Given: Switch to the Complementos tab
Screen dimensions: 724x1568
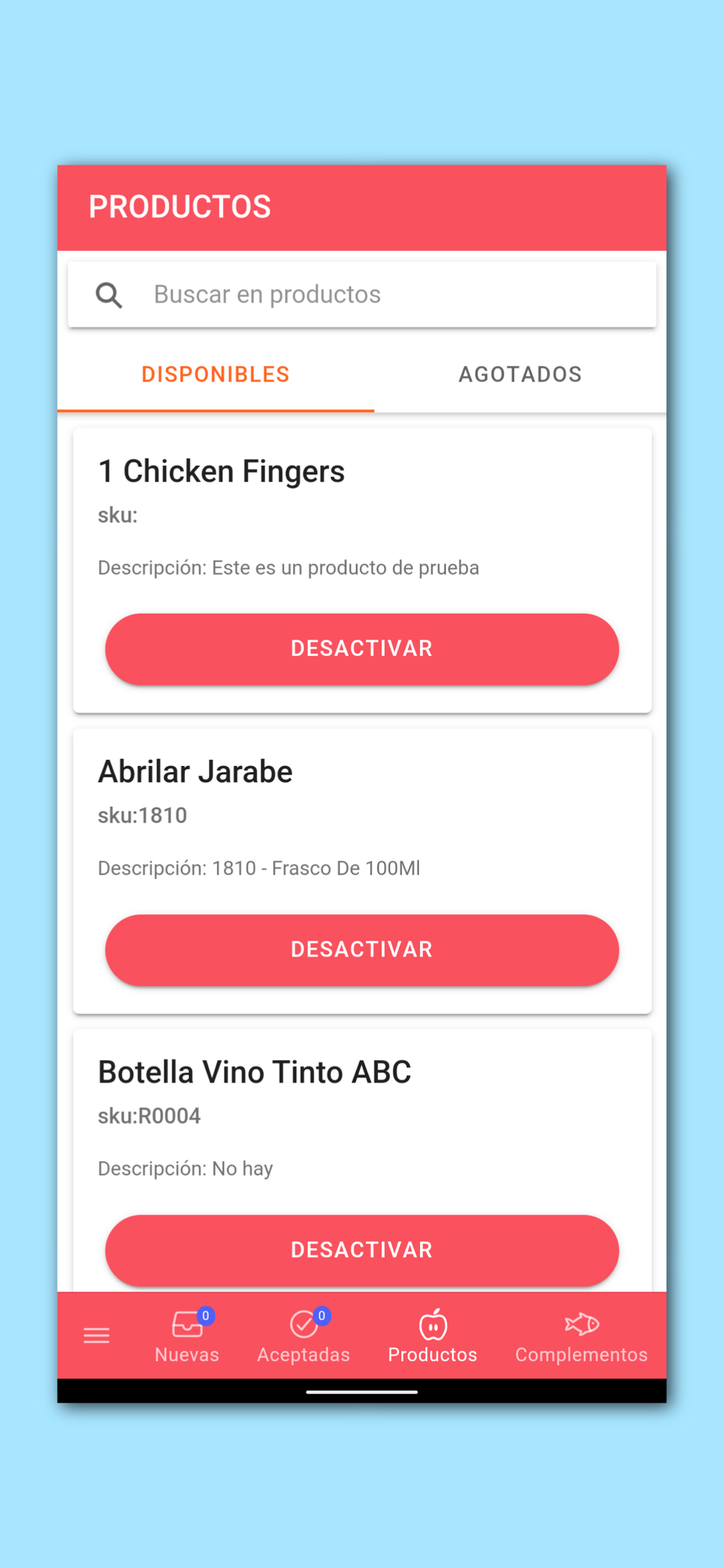Looking at the screenshot, I should click(x=581, y=1337).
